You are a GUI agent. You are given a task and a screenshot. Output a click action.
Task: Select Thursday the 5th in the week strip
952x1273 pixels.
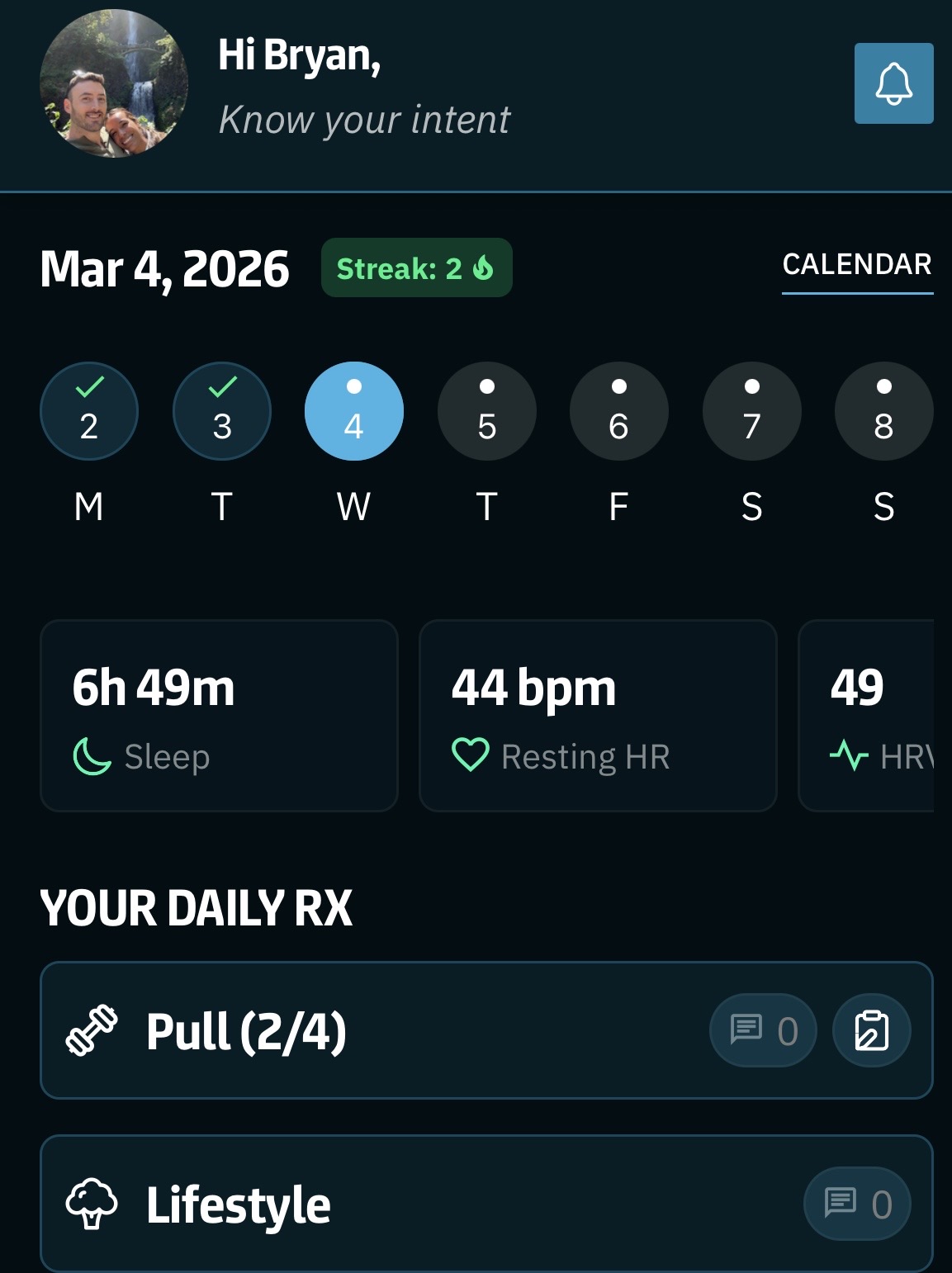pos(486,410)
